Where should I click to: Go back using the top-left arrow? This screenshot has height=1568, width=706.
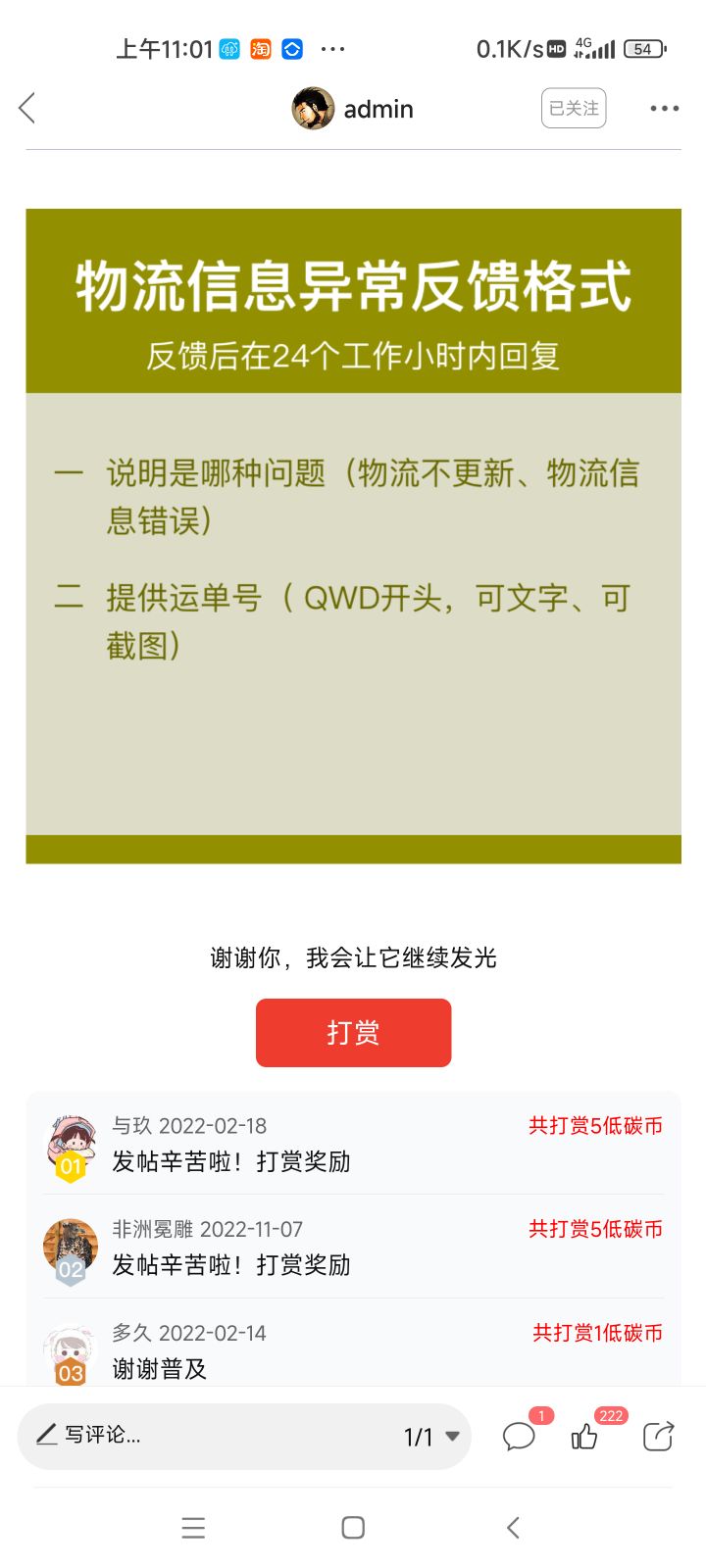pyautogui.click(x=27, y=108)
